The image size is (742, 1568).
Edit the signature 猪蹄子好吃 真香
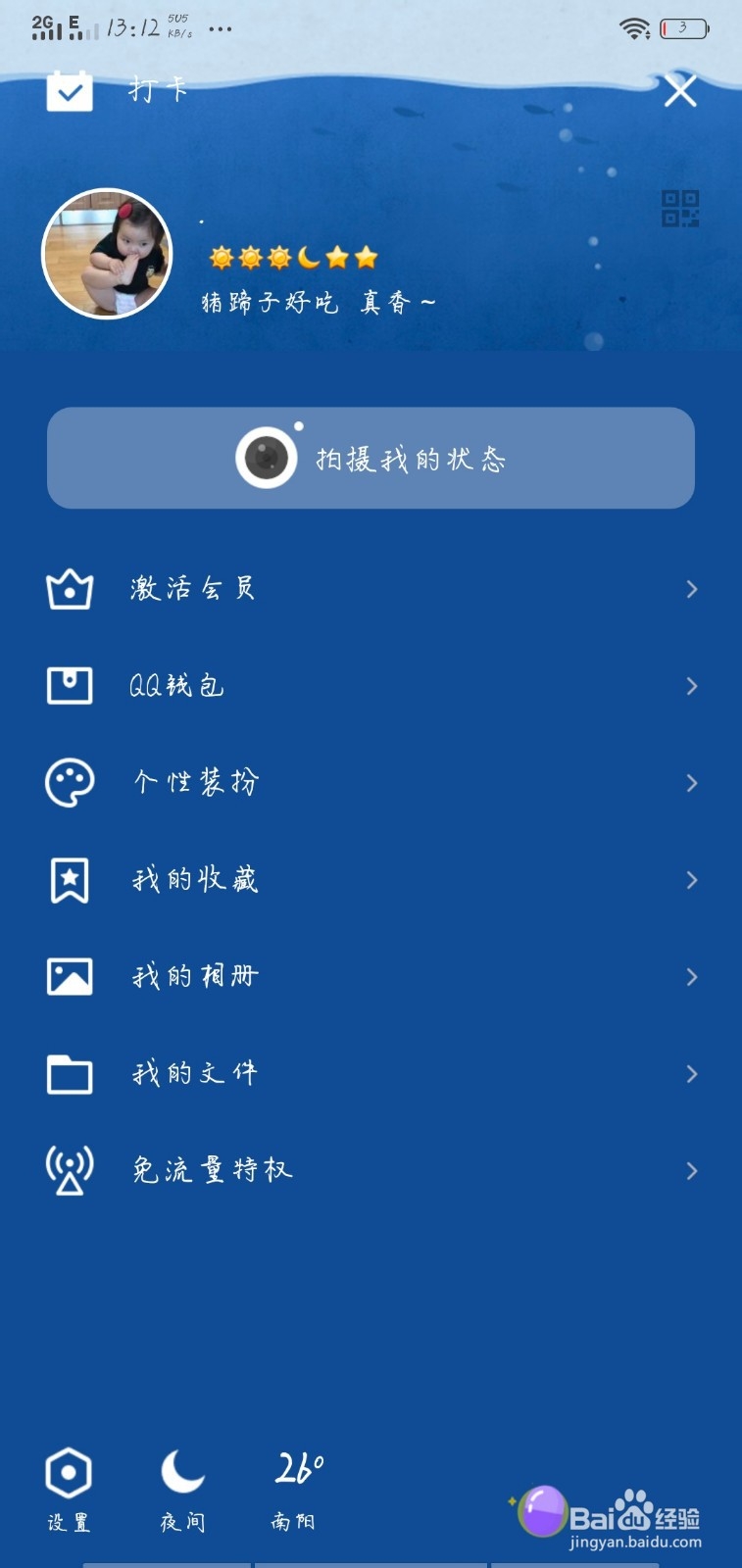pos(319,302)
